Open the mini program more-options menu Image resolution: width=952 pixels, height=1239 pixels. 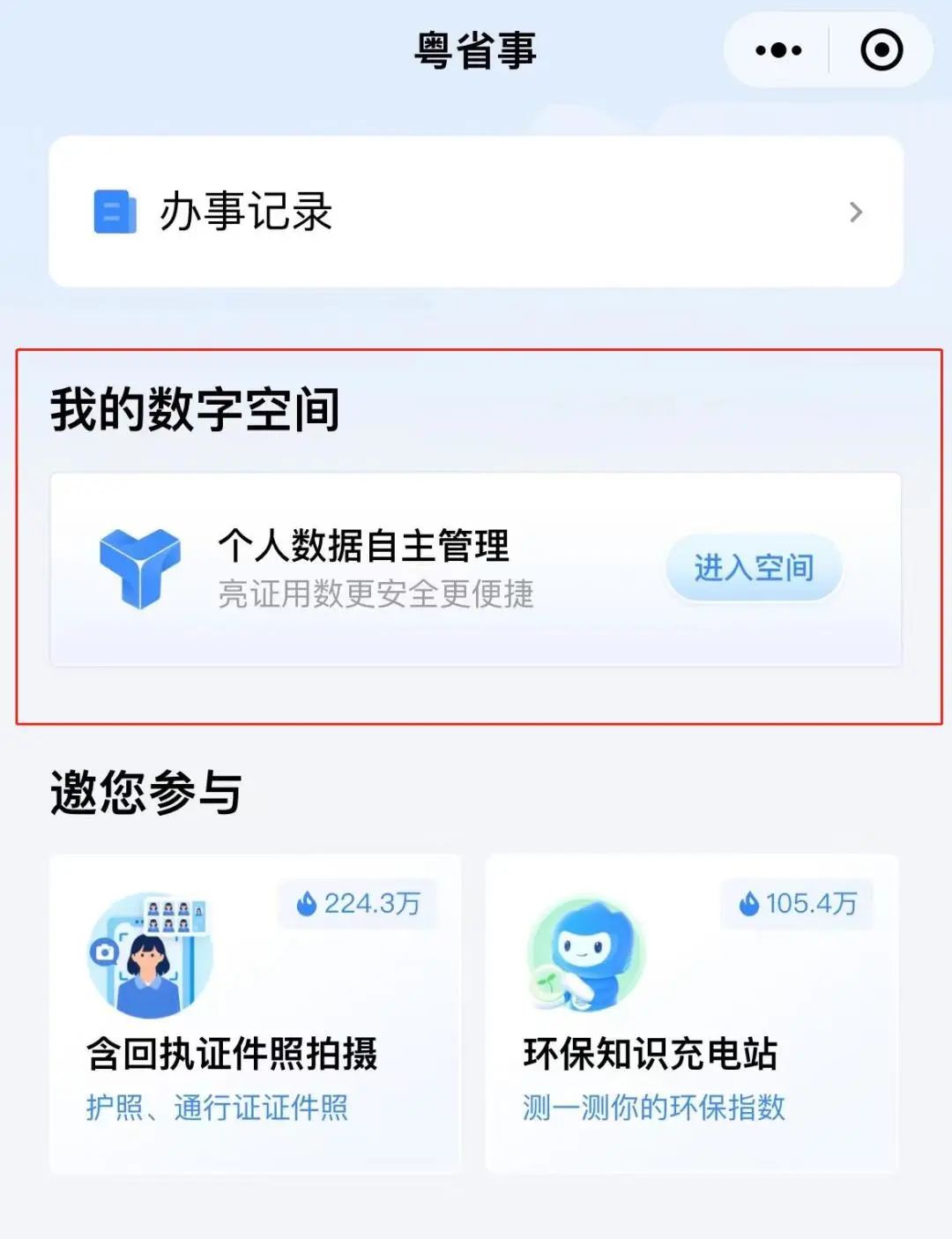tap(778, 50)
